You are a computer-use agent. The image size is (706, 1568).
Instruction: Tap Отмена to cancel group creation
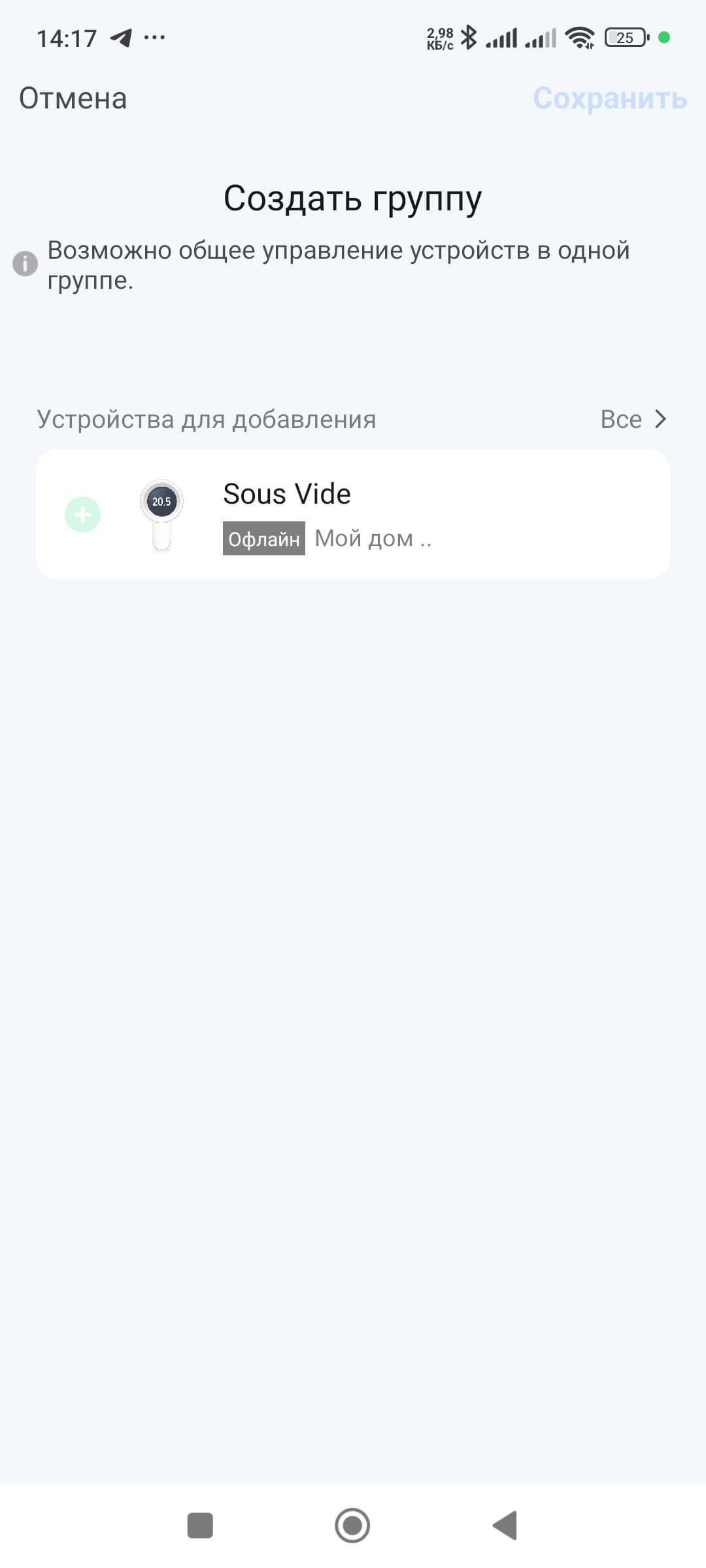[73, 99]
